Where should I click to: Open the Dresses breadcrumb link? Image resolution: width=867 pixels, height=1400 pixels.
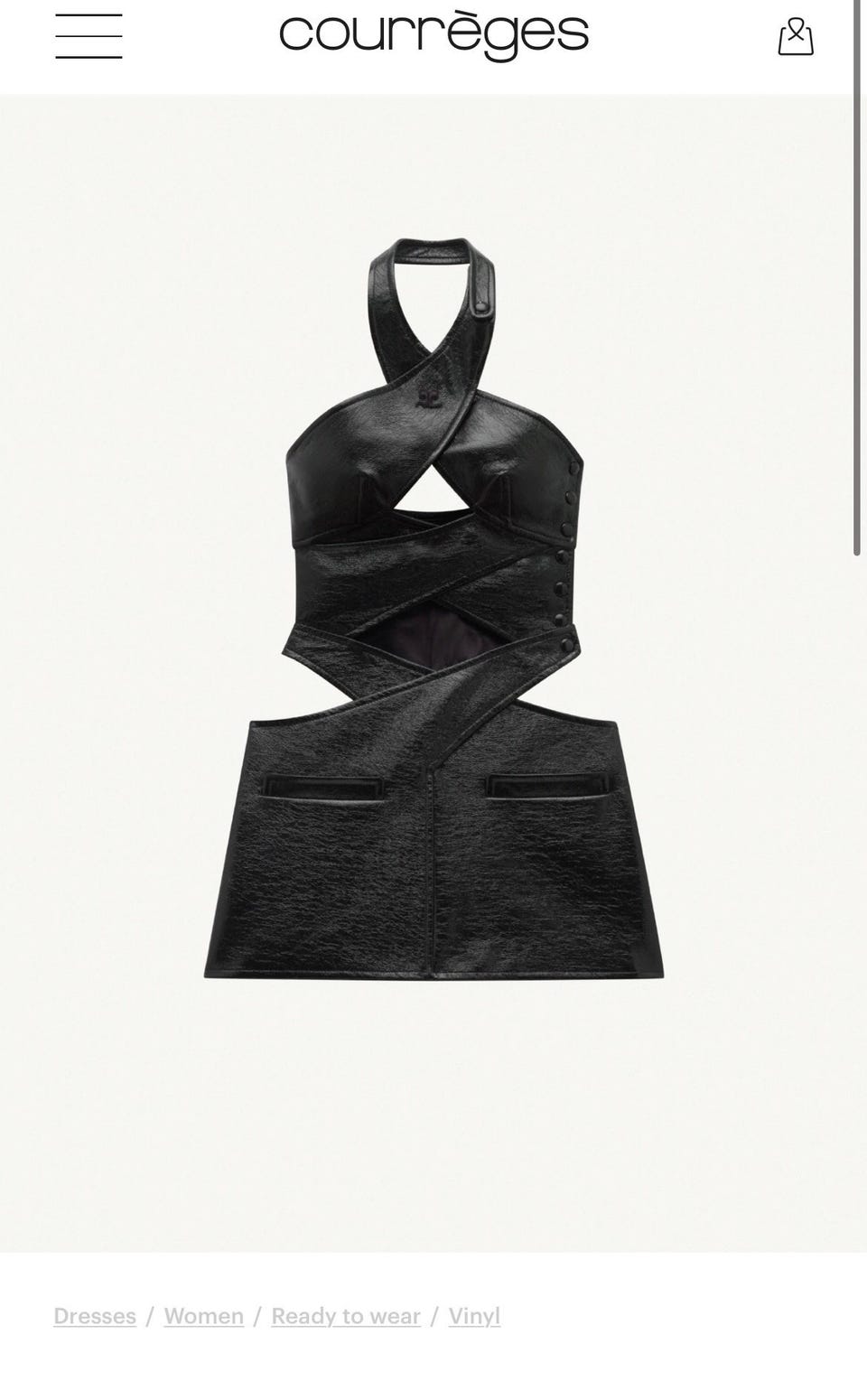click(x=95, y=1316)
